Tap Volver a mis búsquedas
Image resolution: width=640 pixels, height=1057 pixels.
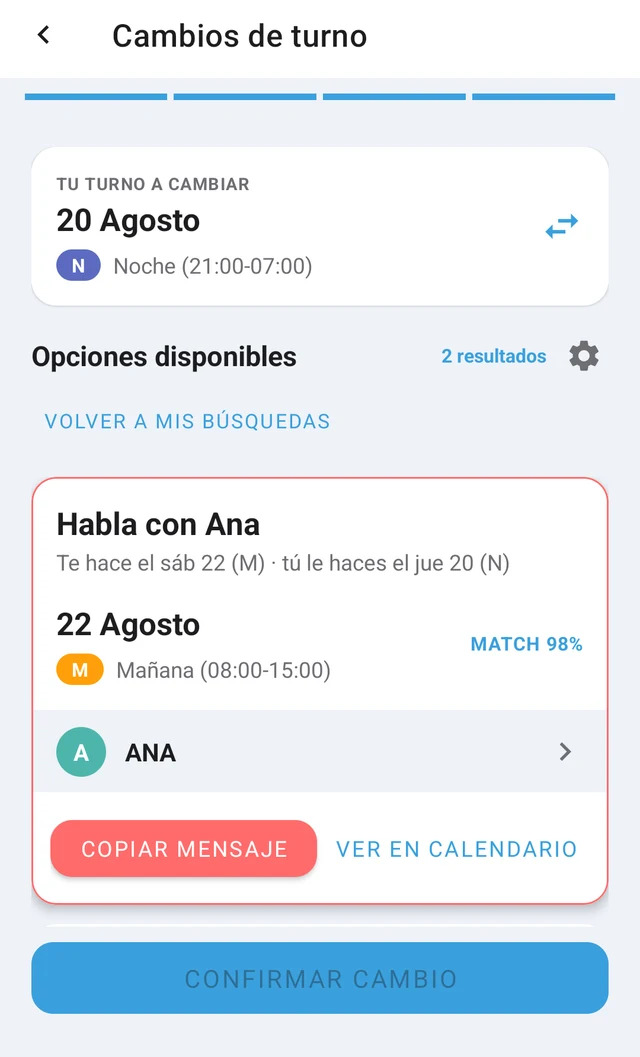pyautogui.click(x=187, y=421)
